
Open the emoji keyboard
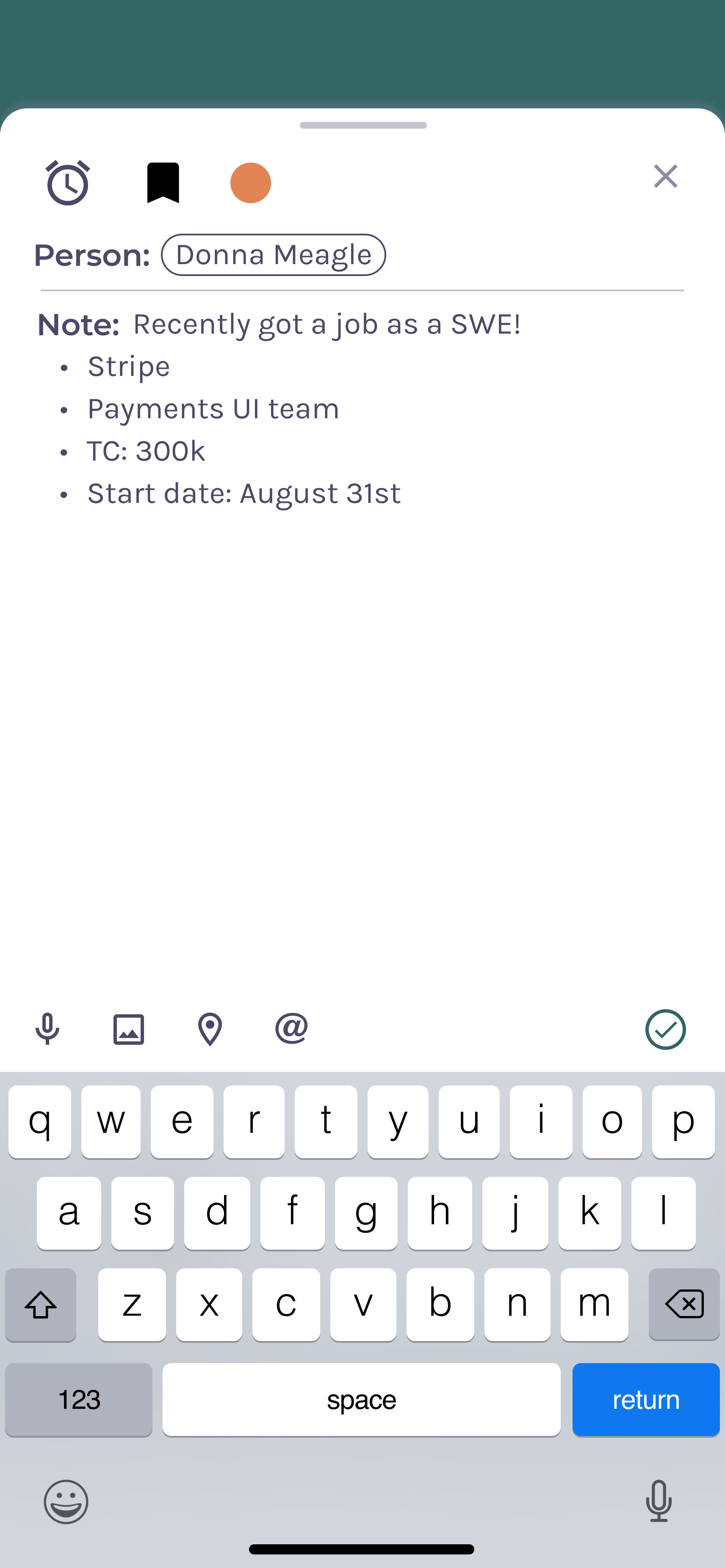[x=66, y=1502]
